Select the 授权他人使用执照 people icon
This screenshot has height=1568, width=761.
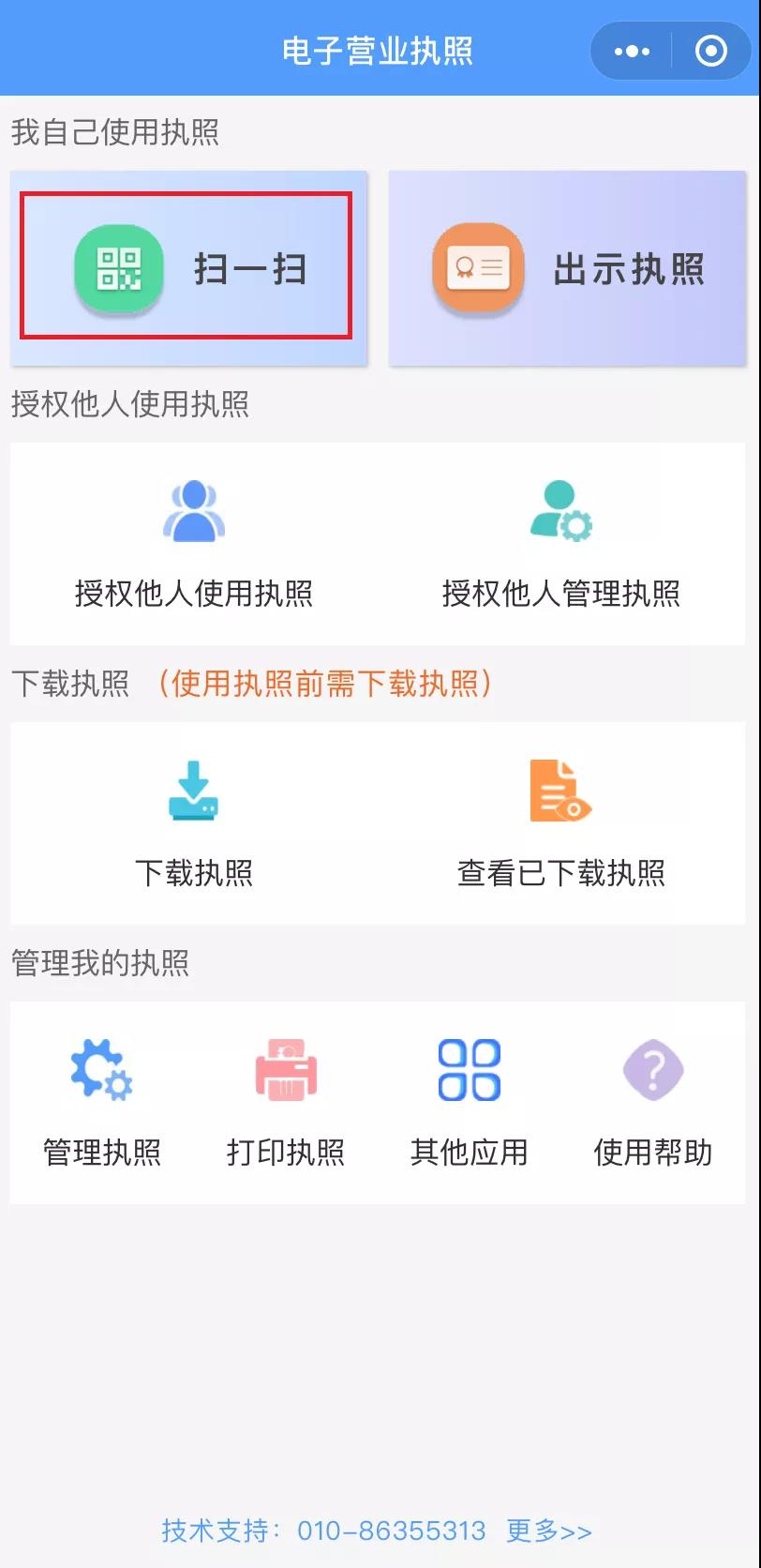click(194, 511)
